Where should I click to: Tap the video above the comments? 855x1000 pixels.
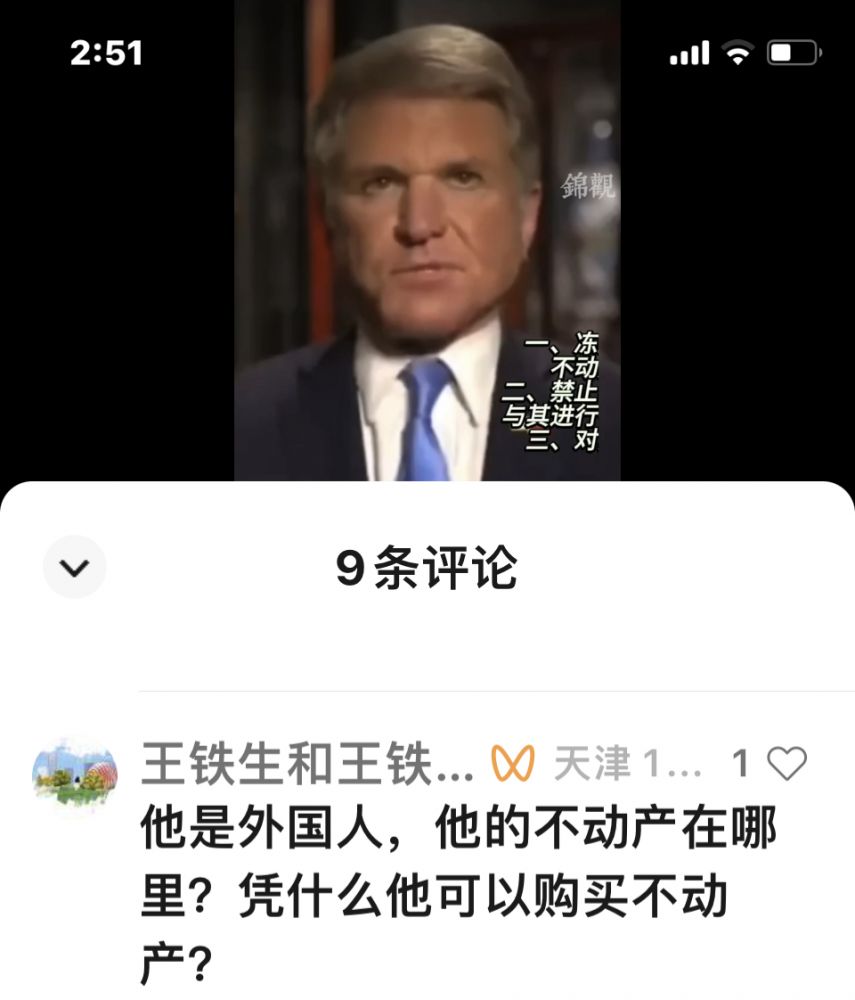click(427, 240)
